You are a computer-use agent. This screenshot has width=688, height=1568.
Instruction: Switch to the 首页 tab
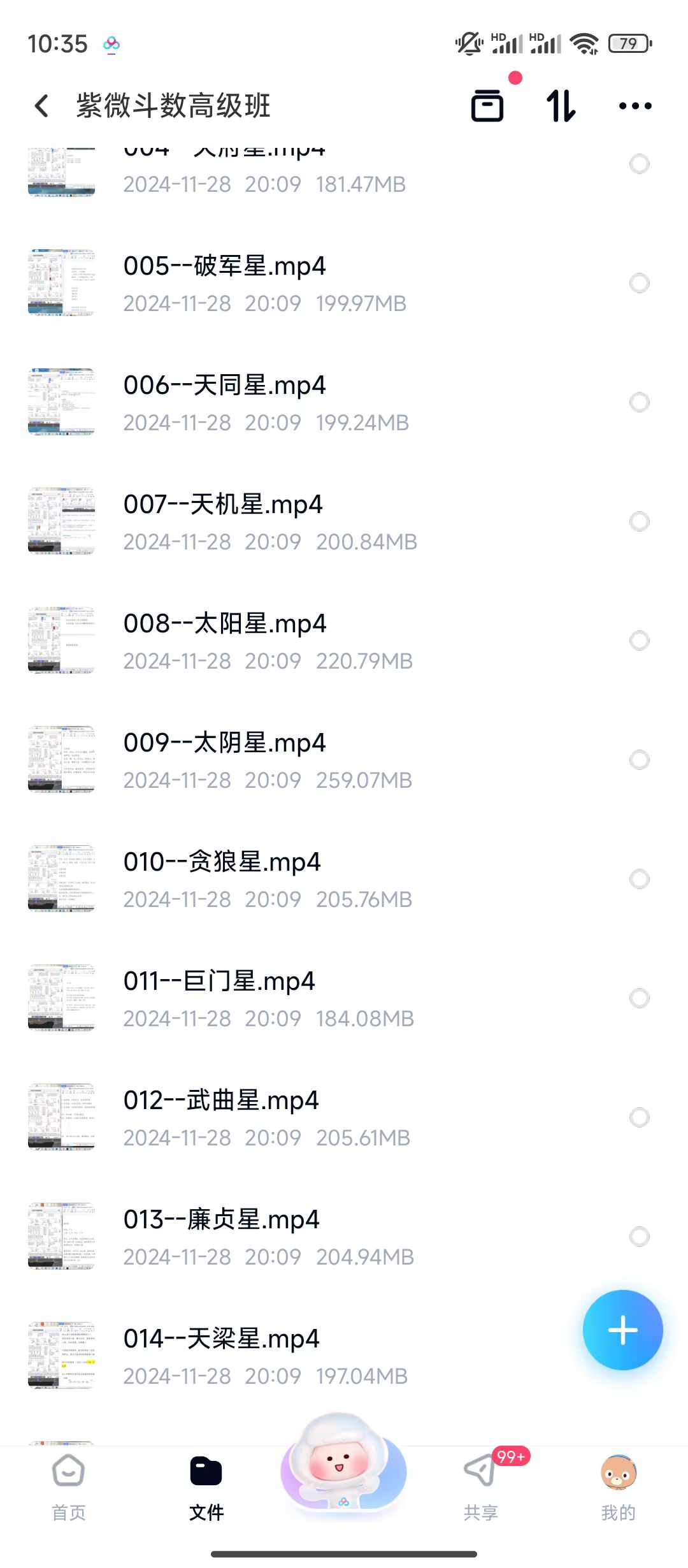coord(69,1488)
